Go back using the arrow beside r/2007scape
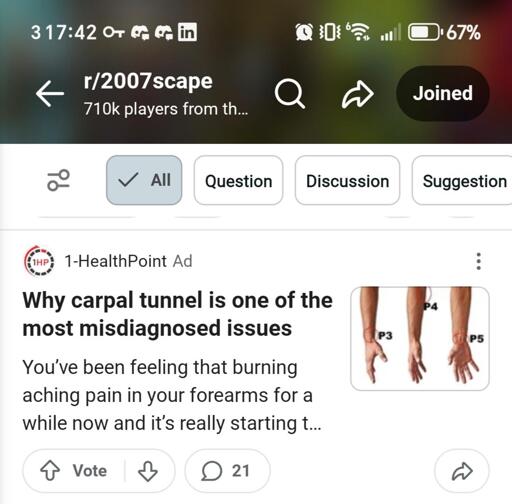The width and height of the screenshot is (512, 504). click(x=50, y=93)
